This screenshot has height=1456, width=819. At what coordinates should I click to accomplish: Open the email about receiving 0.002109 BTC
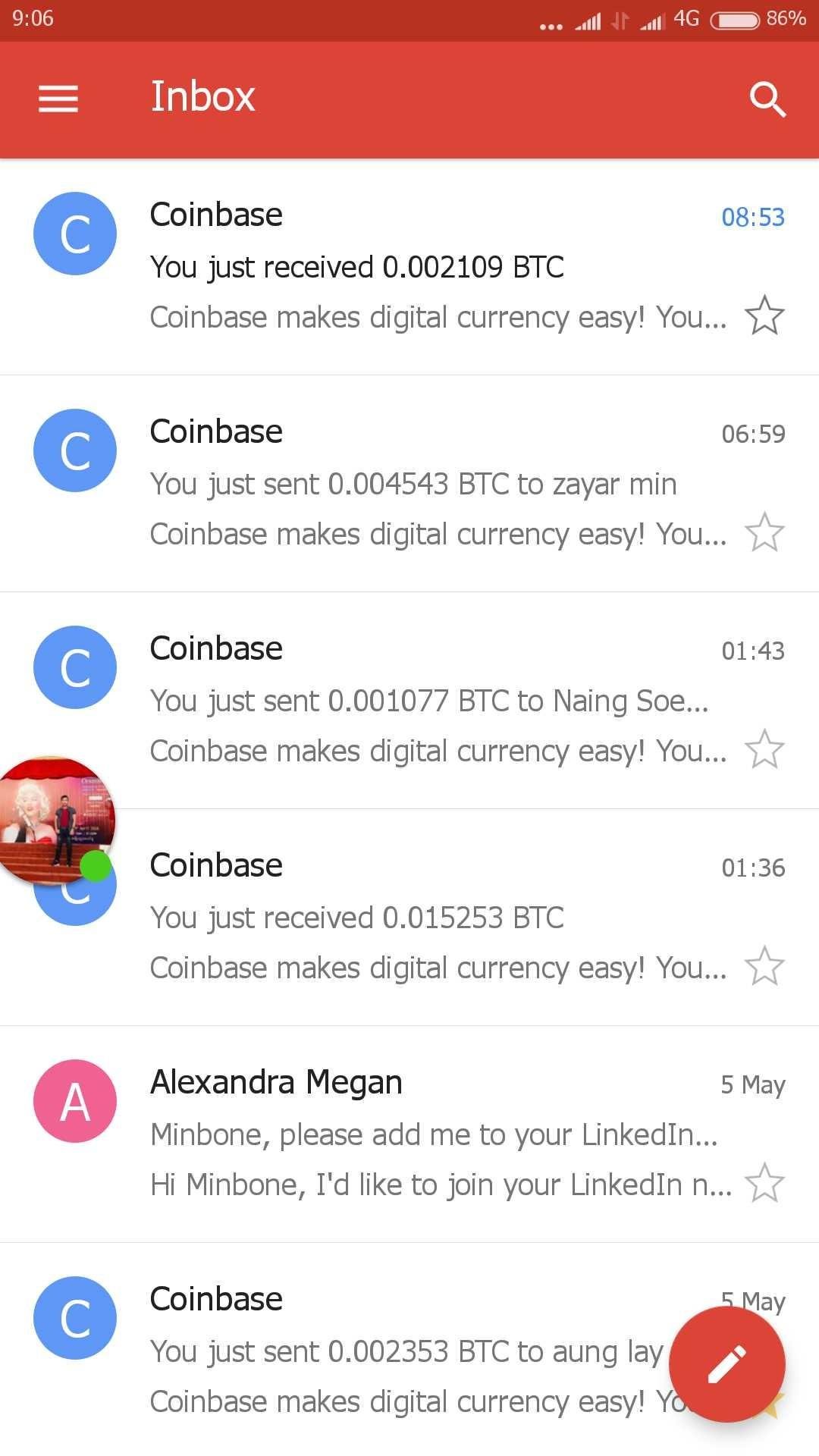(409, 267)
